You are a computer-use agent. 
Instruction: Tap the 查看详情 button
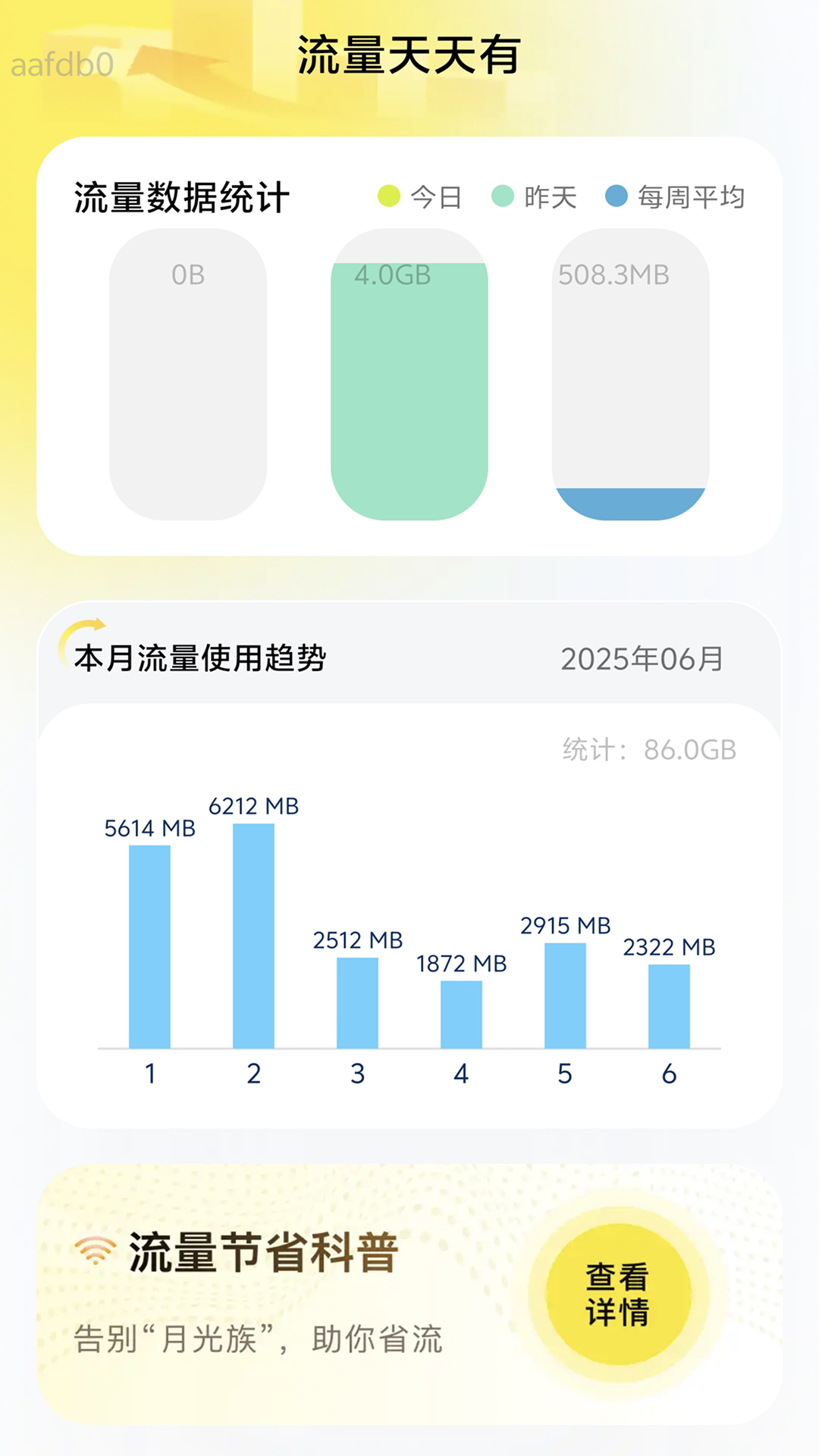coord(617,1294)
